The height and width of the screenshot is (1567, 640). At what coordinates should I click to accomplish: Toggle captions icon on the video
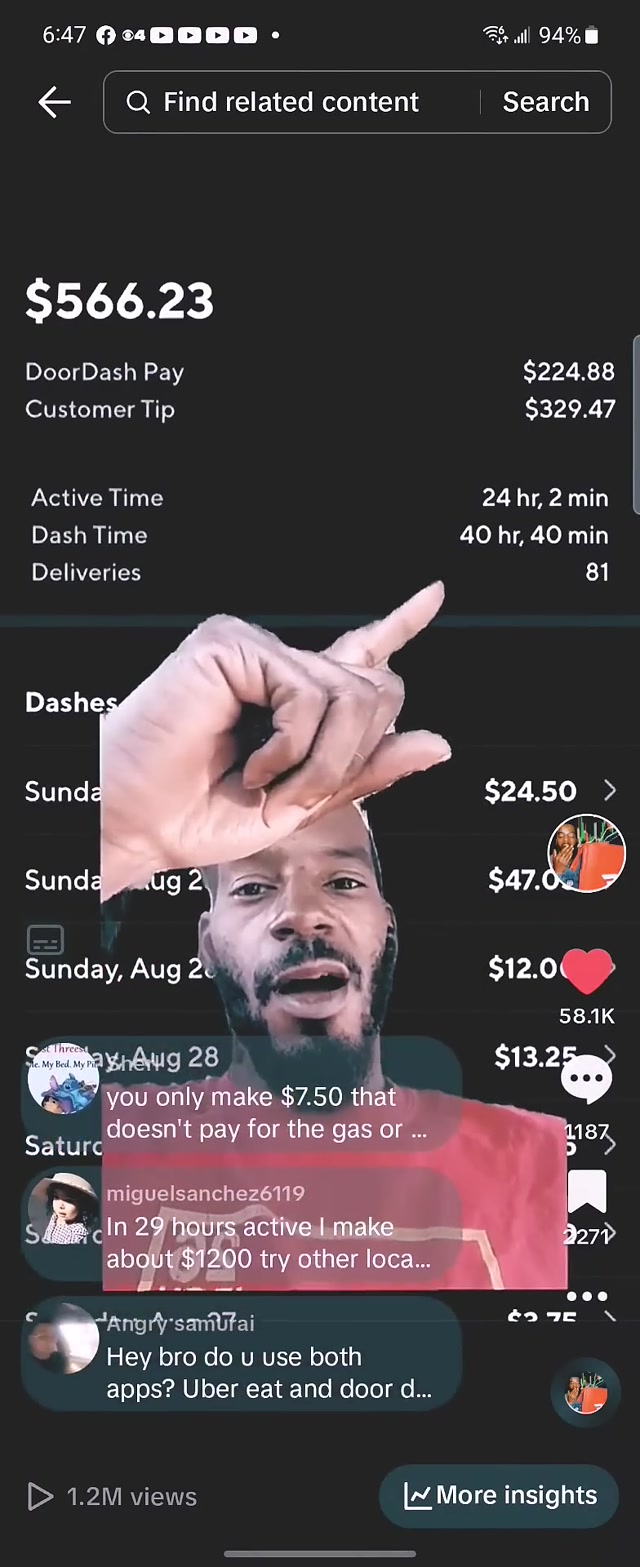(45, 940)
